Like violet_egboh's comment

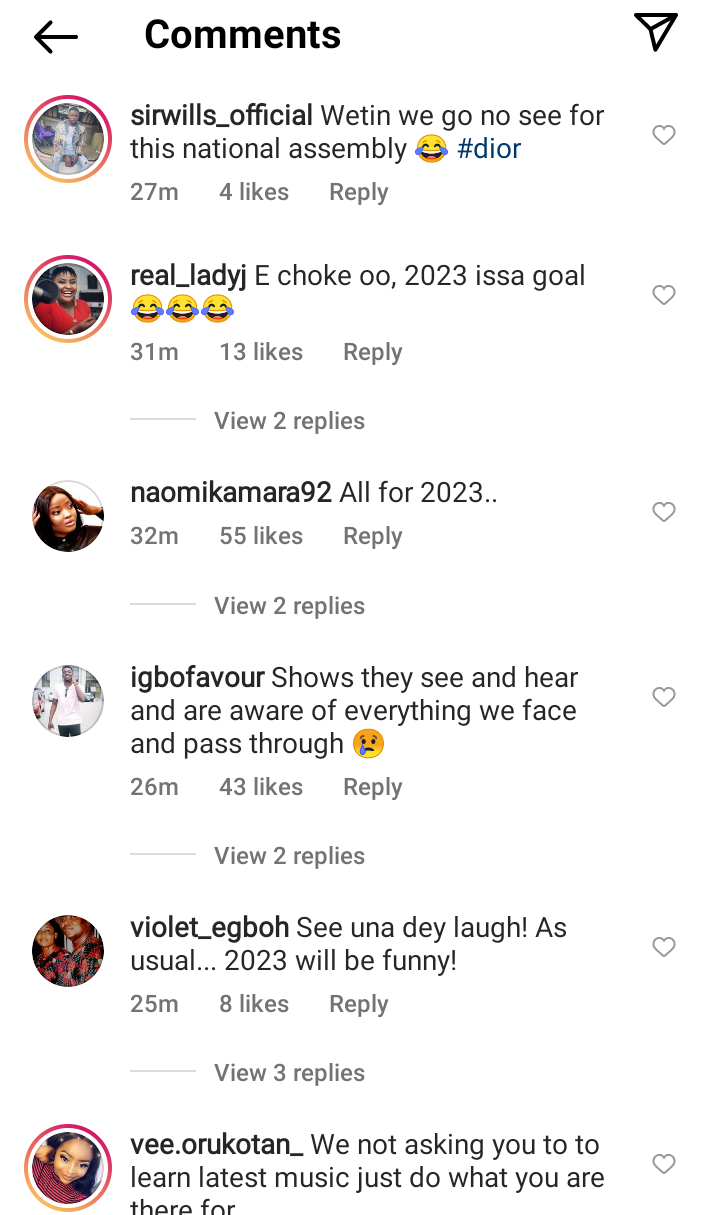pos(664,947)
